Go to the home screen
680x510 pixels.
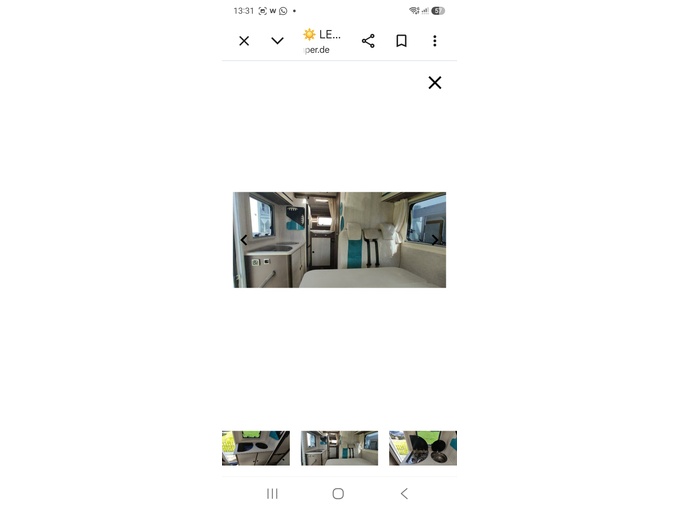tap(338, 494)
